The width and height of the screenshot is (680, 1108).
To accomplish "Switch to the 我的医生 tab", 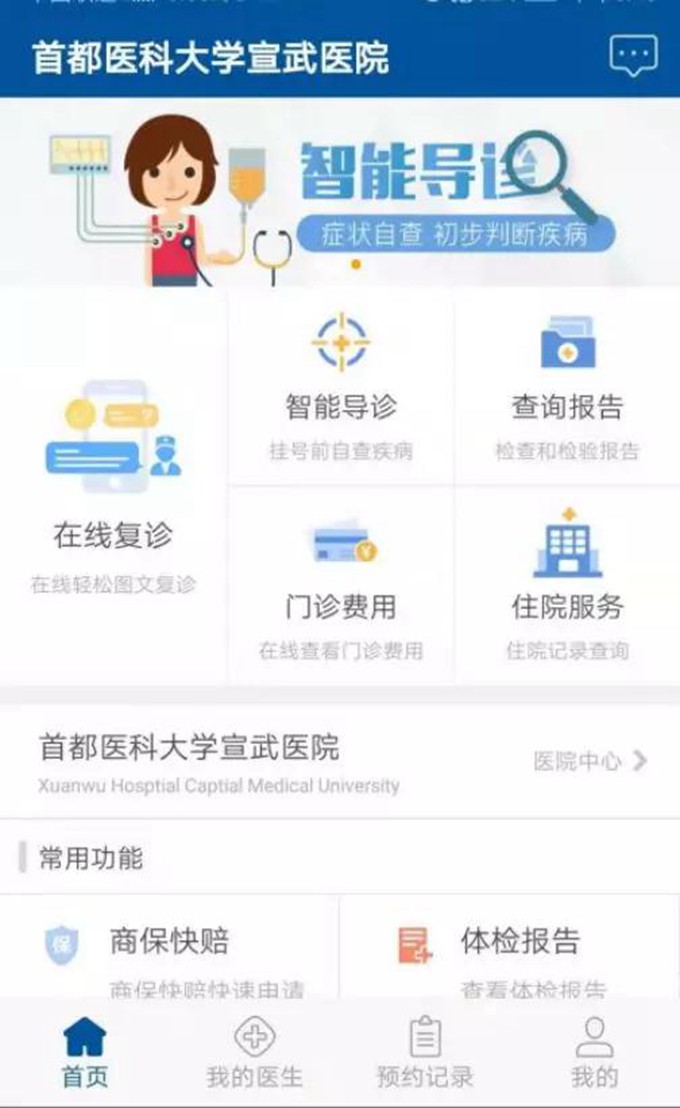I will (x=254, y=1052).
